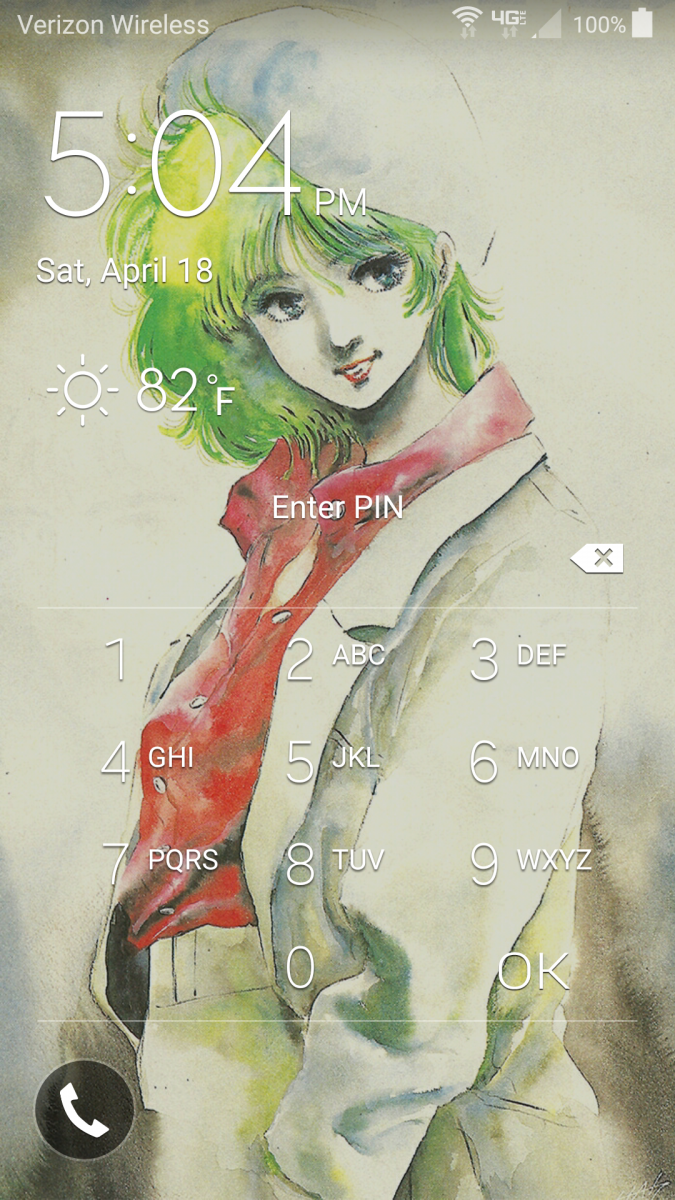675x1200 pixels.
Task: Delete last PIN digit with backspace
Action: click(598, 559)
